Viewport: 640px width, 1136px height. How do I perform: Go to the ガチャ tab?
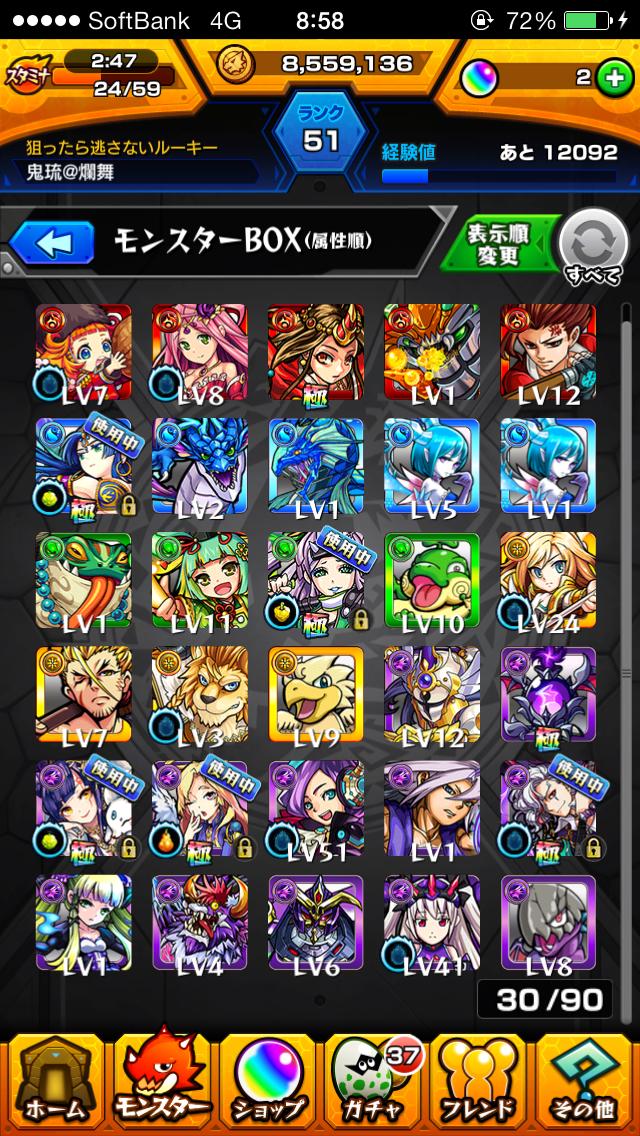(373, 1084)
